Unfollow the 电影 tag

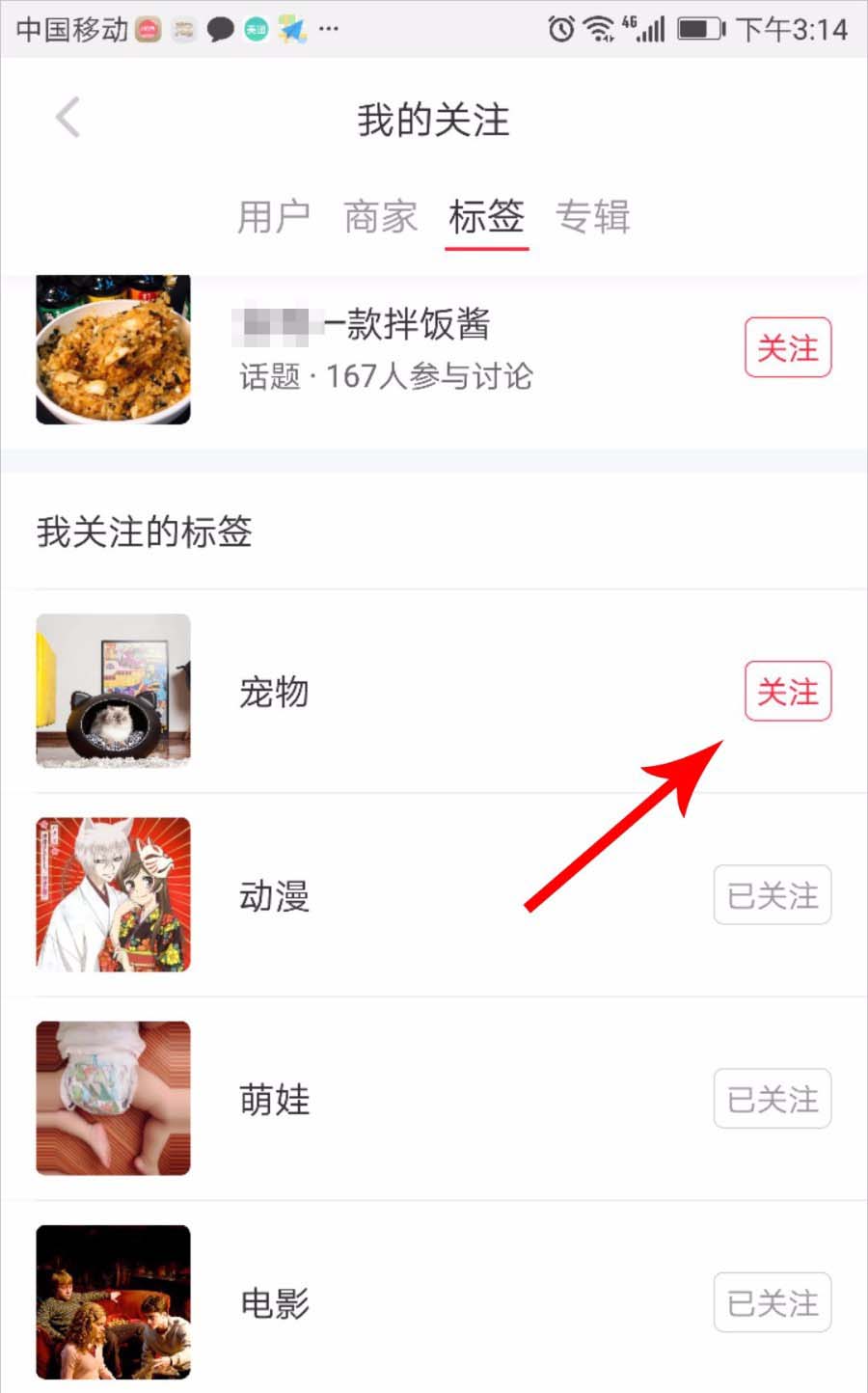(772, 1303)
